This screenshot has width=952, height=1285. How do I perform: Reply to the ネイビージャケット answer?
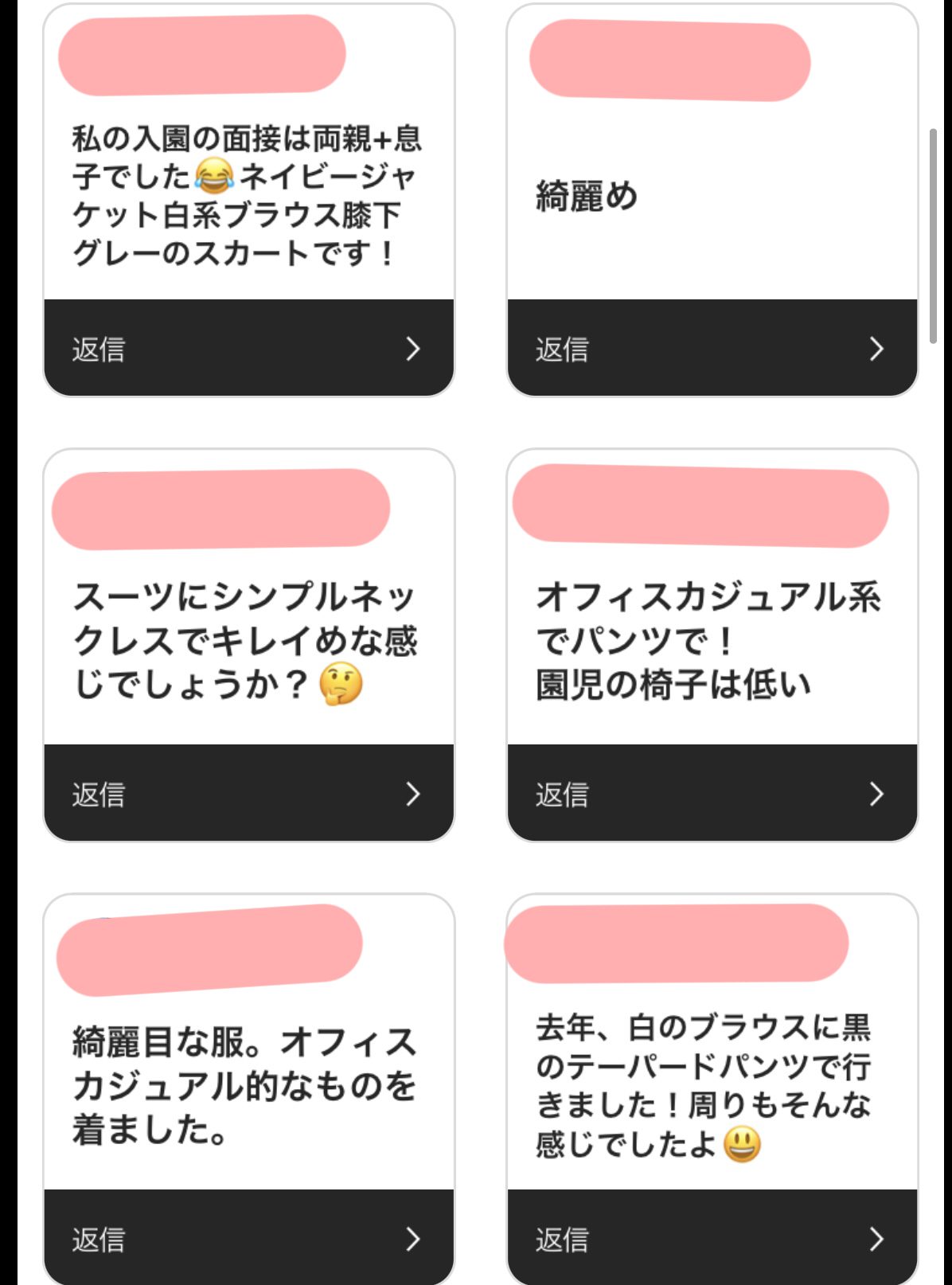248,349
